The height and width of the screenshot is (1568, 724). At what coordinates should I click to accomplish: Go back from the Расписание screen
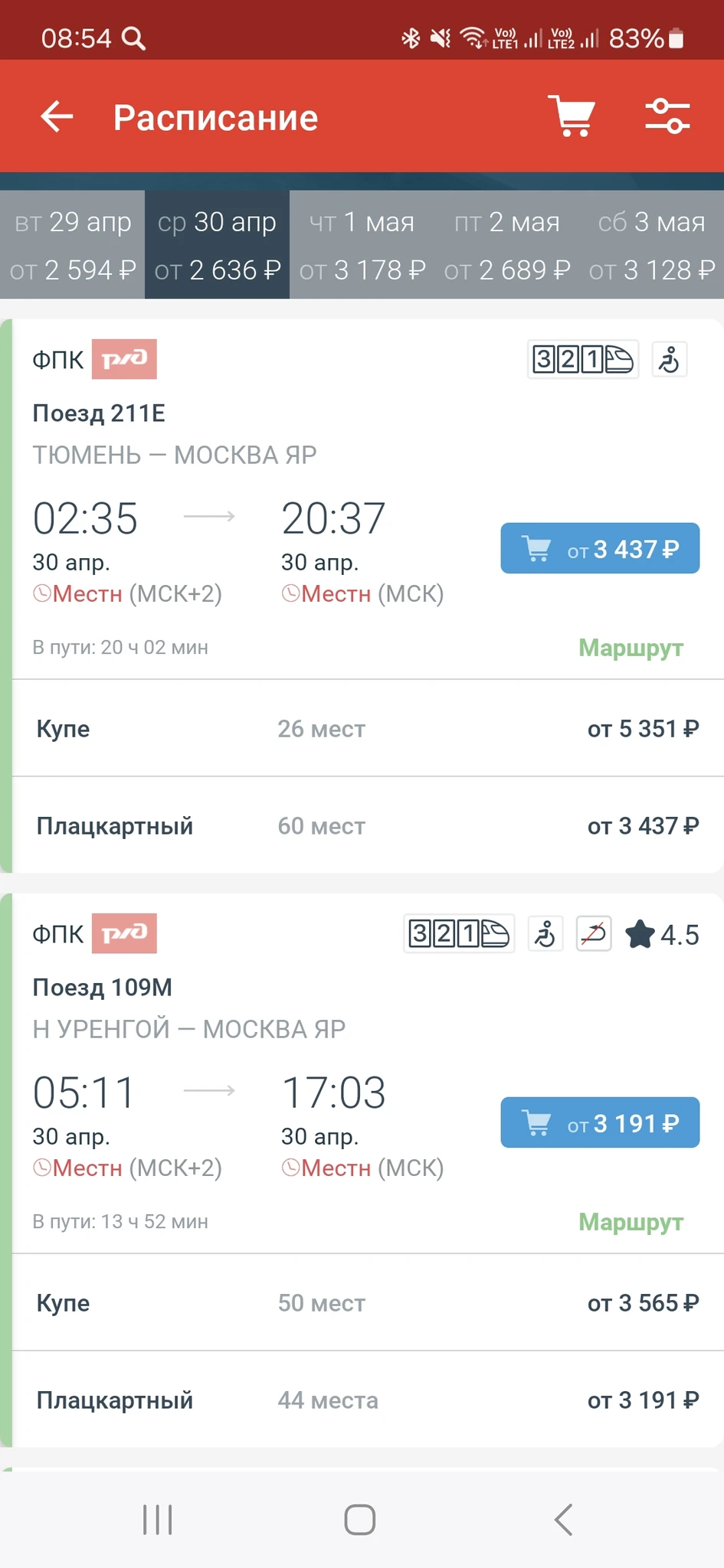[x=57, y=117]
